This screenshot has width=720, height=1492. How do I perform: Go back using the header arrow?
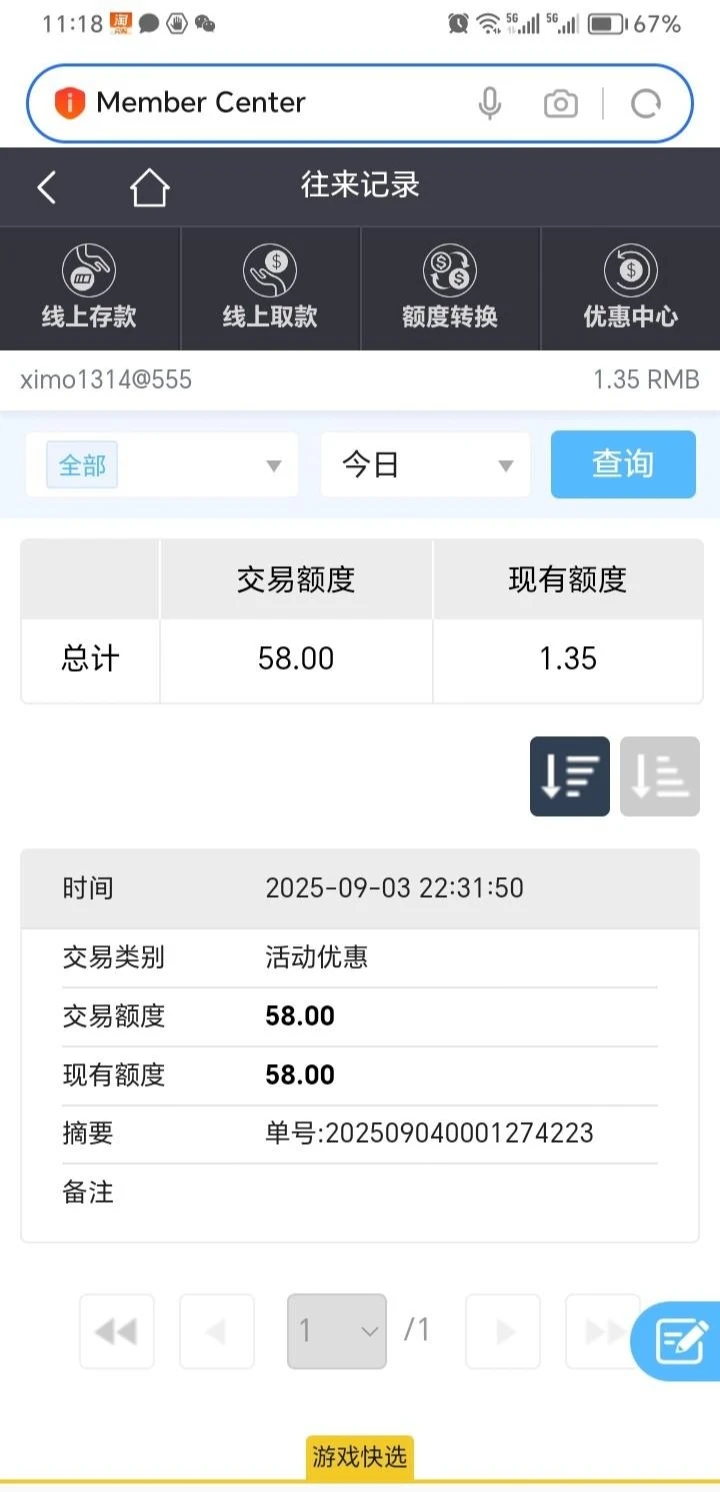tap(46, 187)
